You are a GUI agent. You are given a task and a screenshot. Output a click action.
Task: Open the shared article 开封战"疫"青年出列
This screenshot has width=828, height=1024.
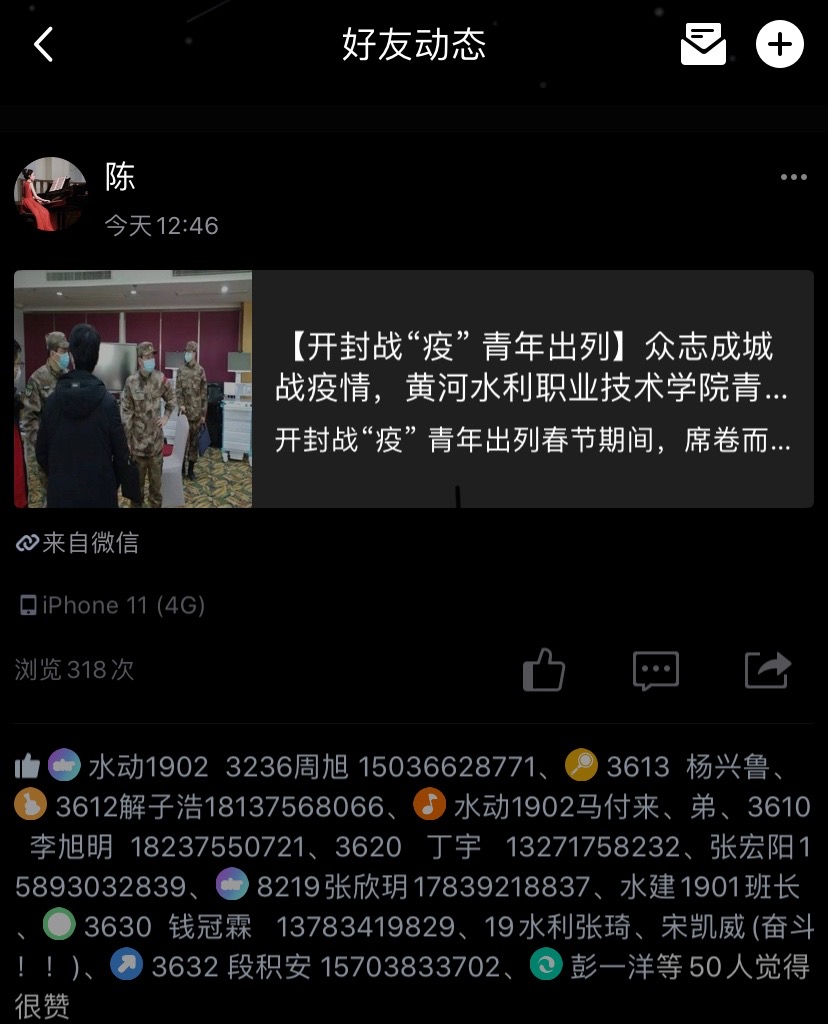413,389
